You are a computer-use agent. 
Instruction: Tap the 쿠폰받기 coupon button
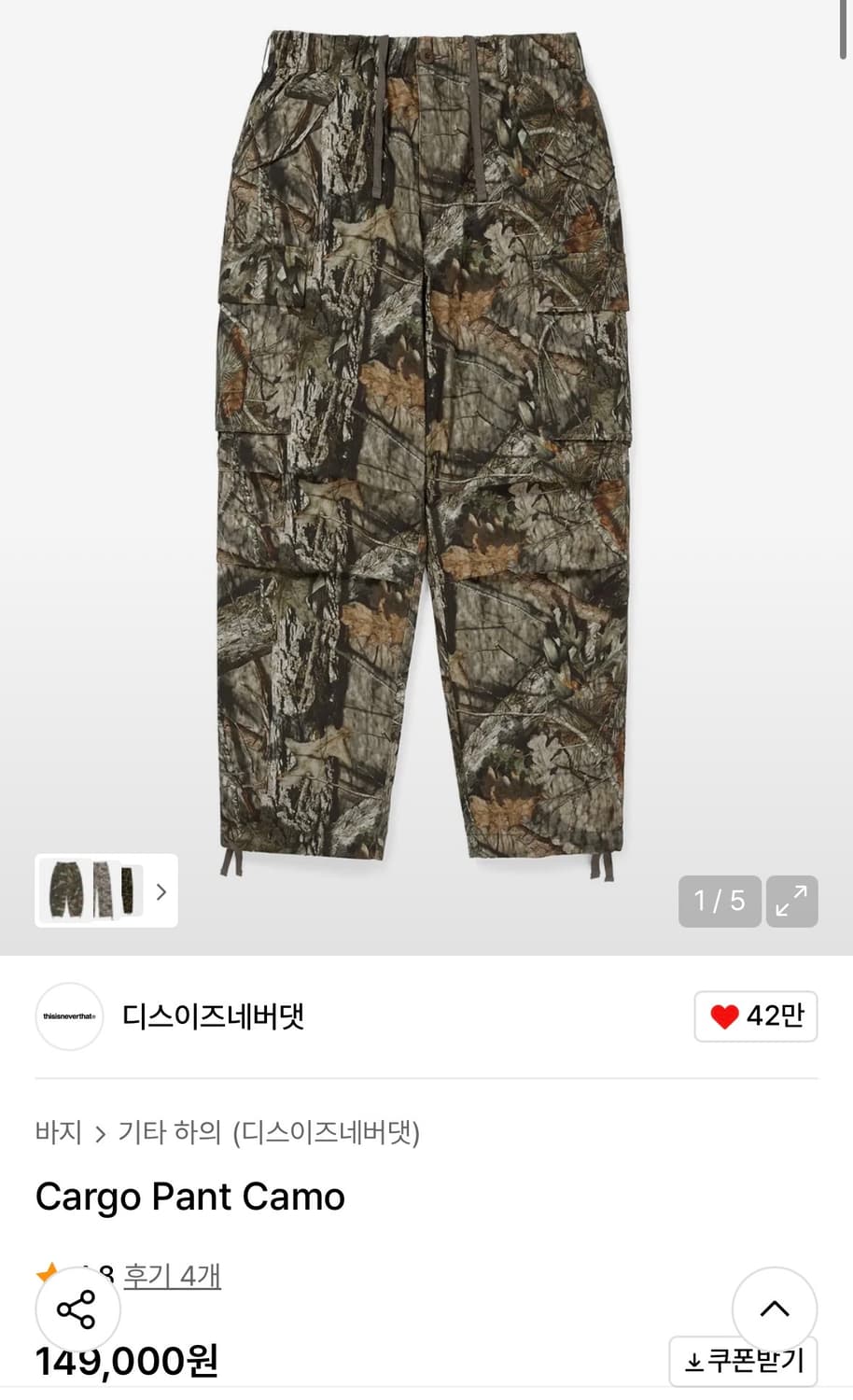[742, 1362]
